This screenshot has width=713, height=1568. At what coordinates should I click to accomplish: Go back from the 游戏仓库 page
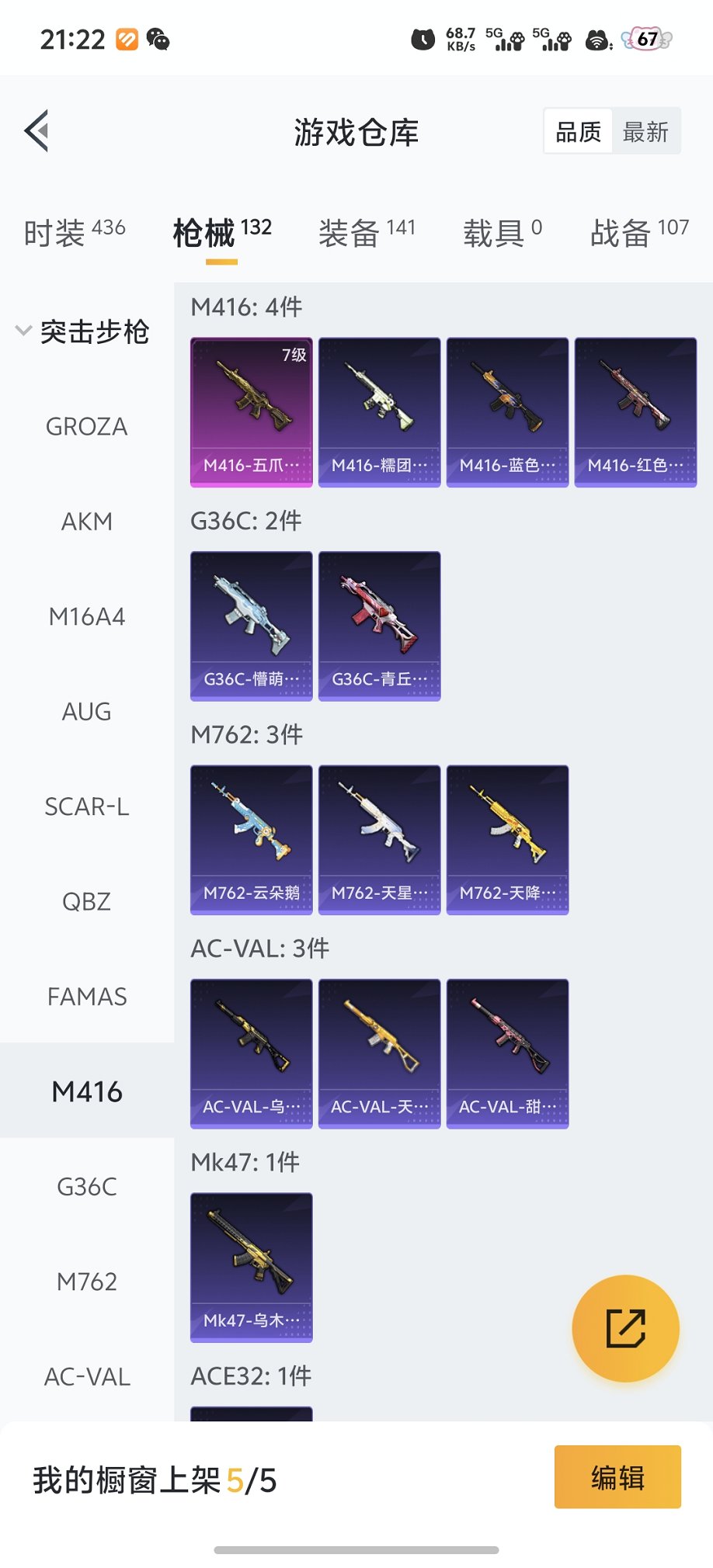click(37, 130)
